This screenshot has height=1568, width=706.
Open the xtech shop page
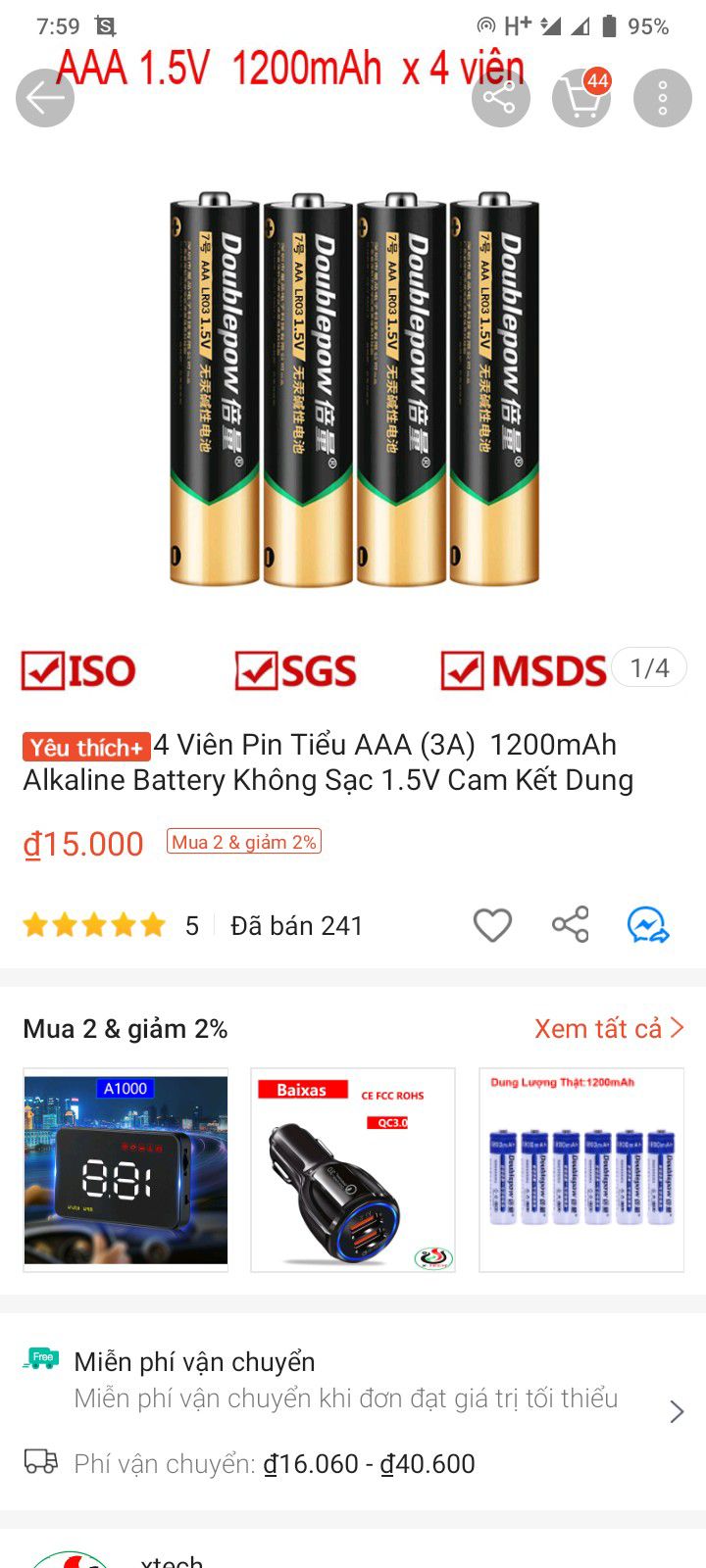(172, 1562)
